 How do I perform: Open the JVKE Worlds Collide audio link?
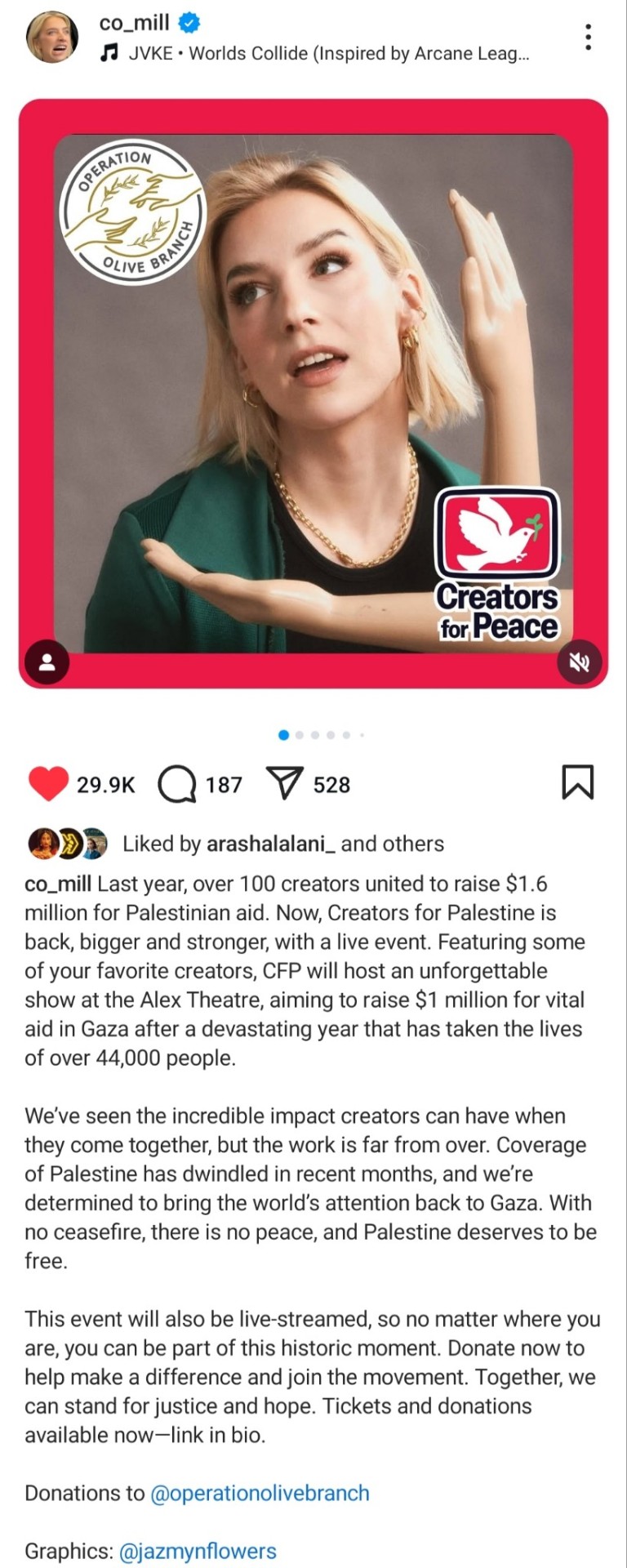pyautogui.click(x=327, y=54)
